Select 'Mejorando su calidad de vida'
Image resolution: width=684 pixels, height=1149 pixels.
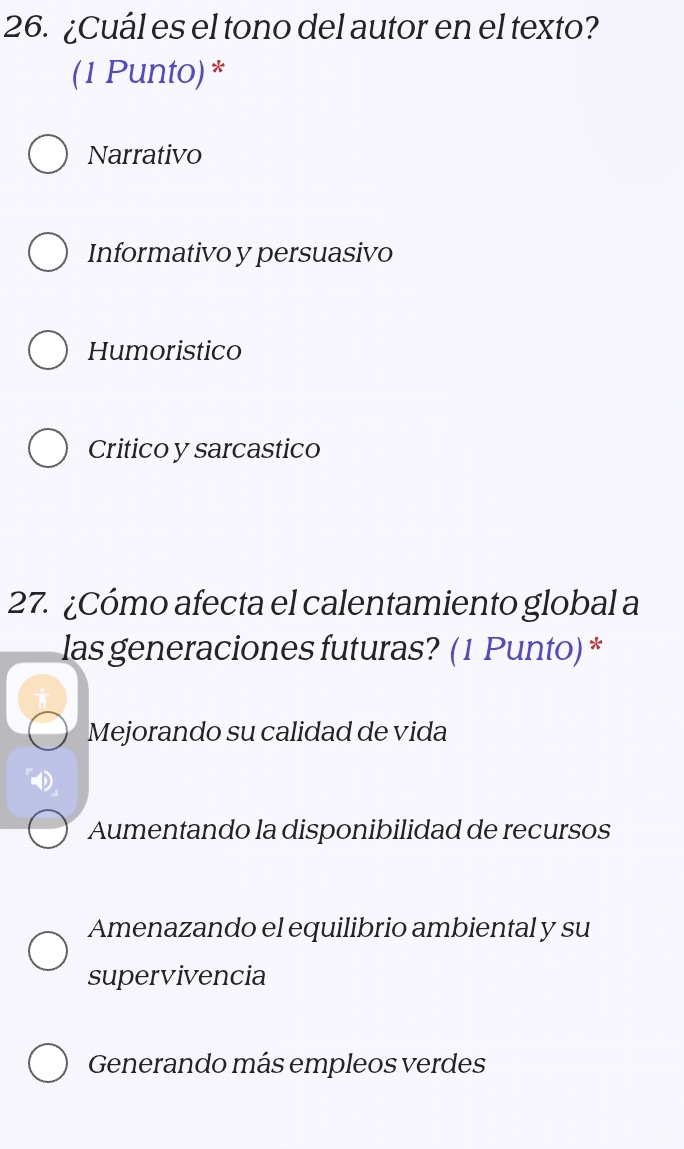[48, 732]
